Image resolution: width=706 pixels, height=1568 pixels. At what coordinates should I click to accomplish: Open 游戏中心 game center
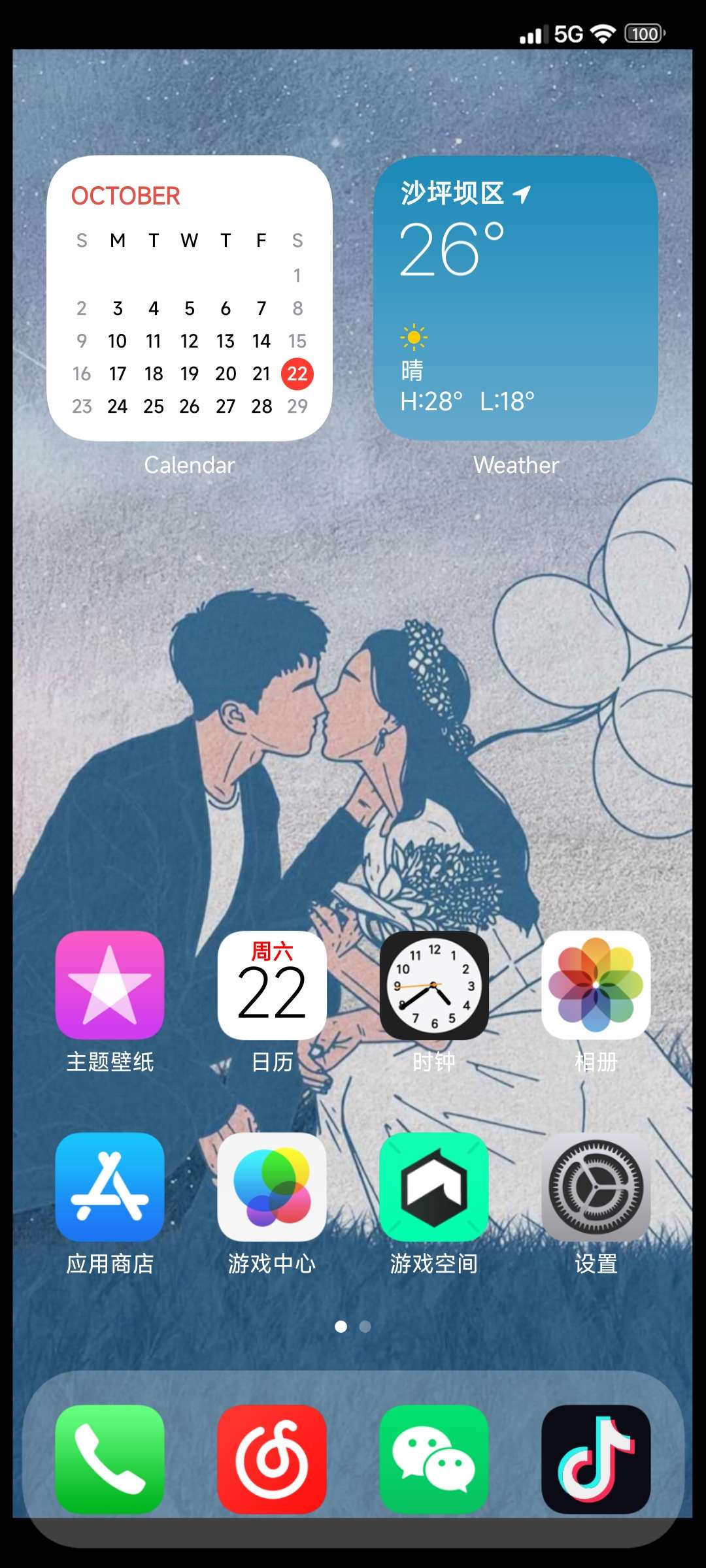point(272,1187)
